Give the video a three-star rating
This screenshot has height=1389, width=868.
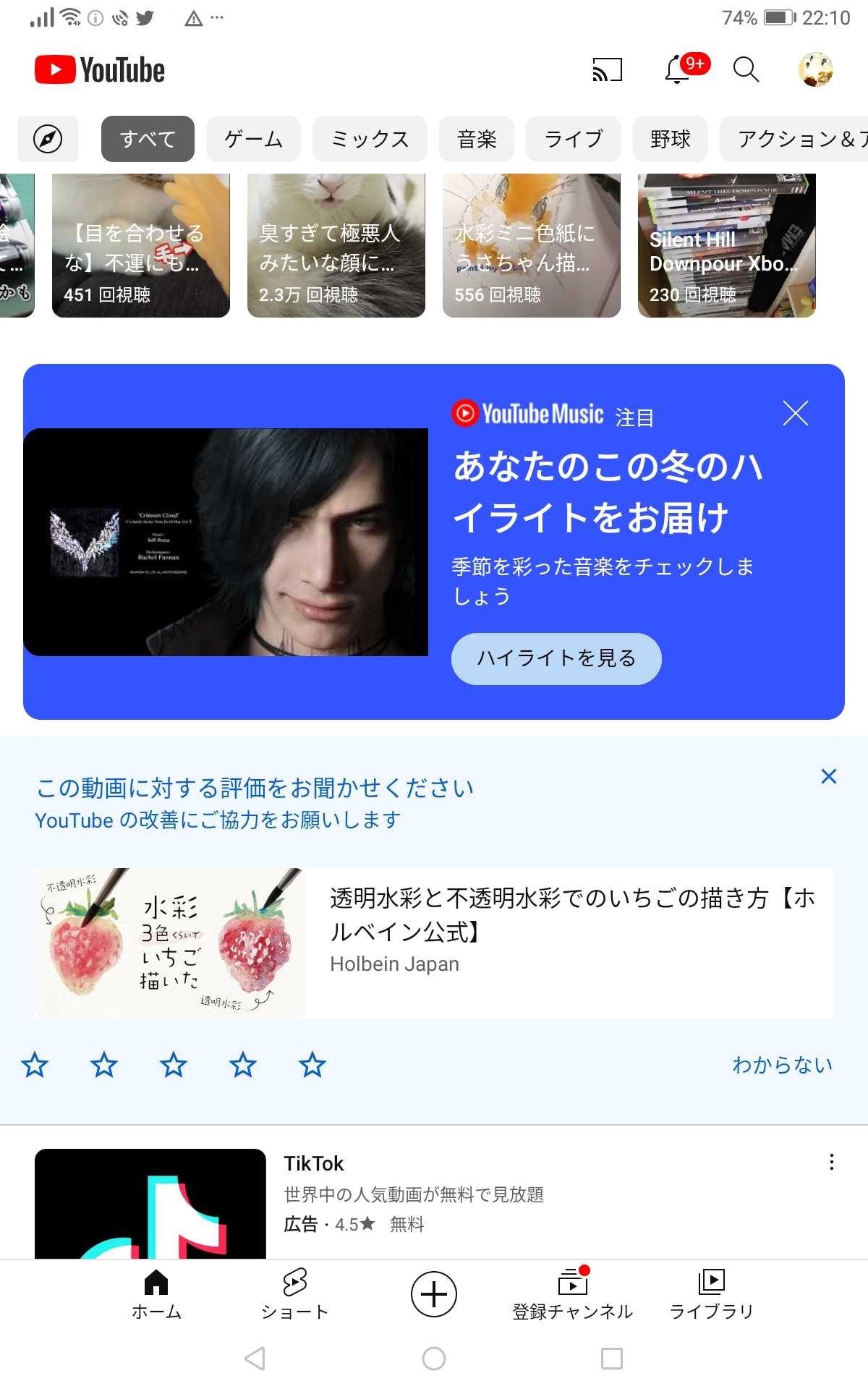click(x=173, y=1065)
